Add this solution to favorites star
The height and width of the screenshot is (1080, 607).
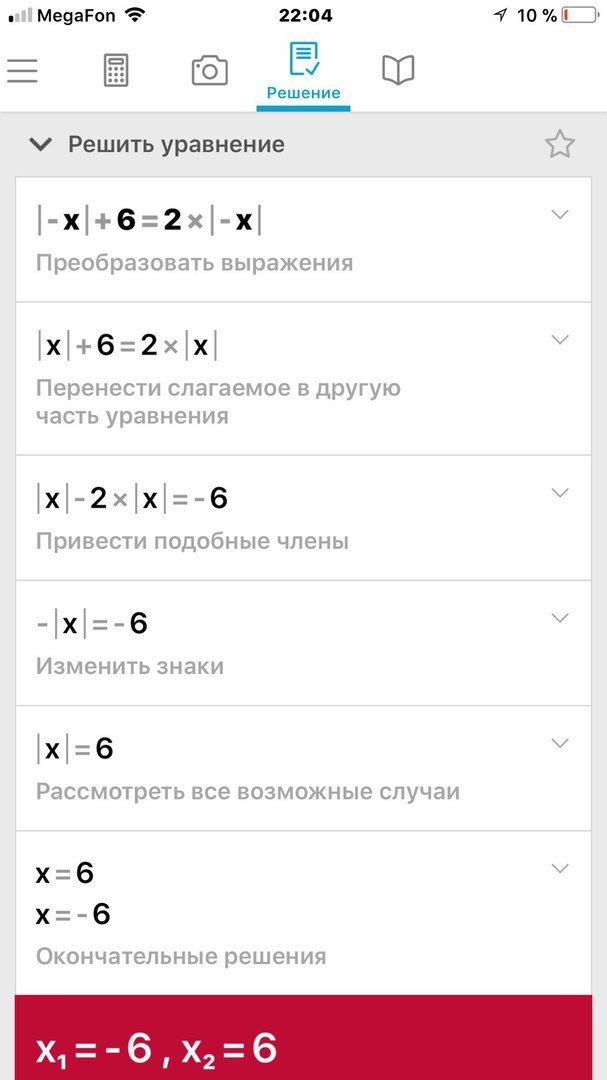(560, 145)
